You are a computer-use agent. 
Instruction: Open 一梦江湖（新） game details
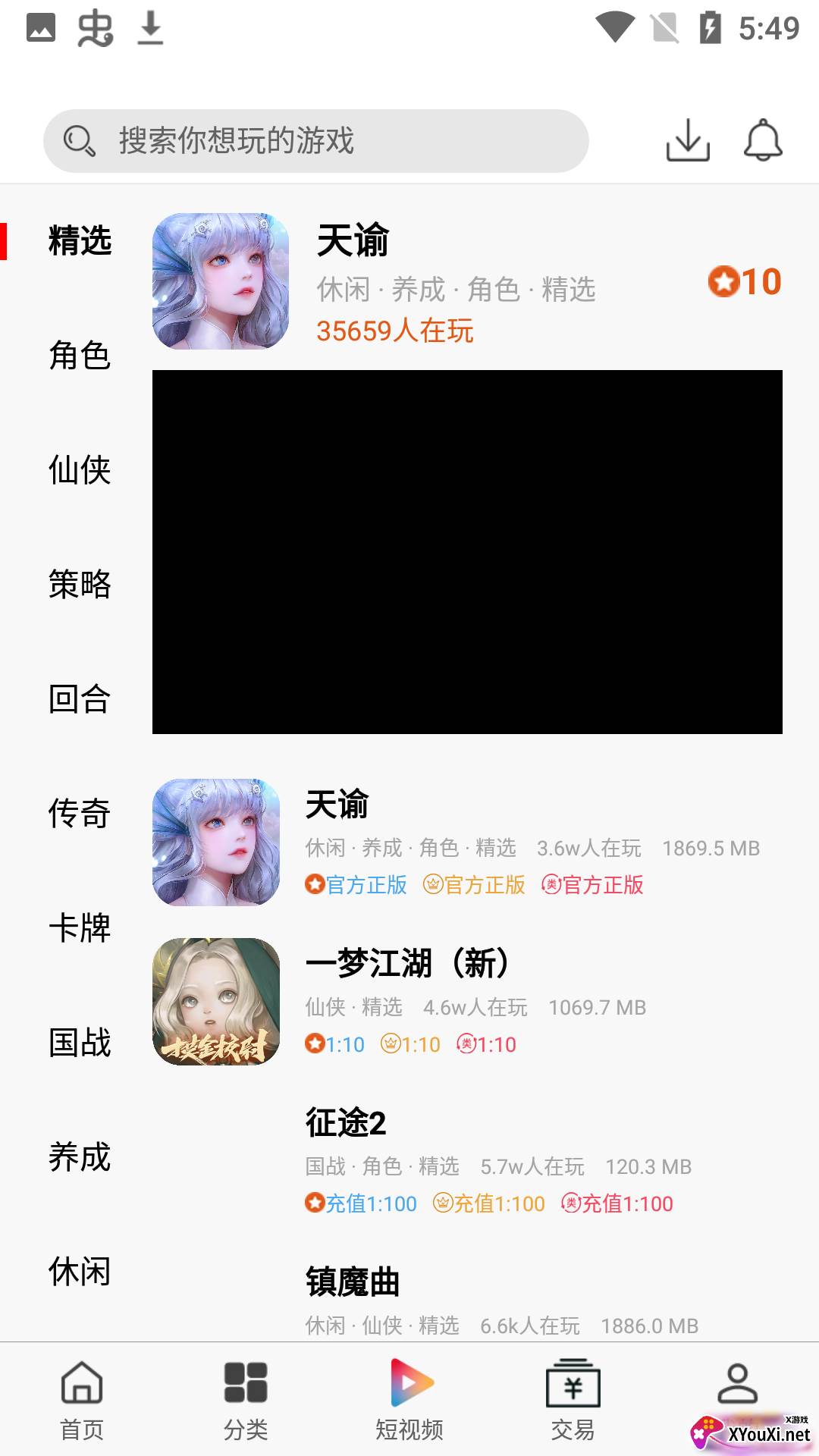point(406,964)
